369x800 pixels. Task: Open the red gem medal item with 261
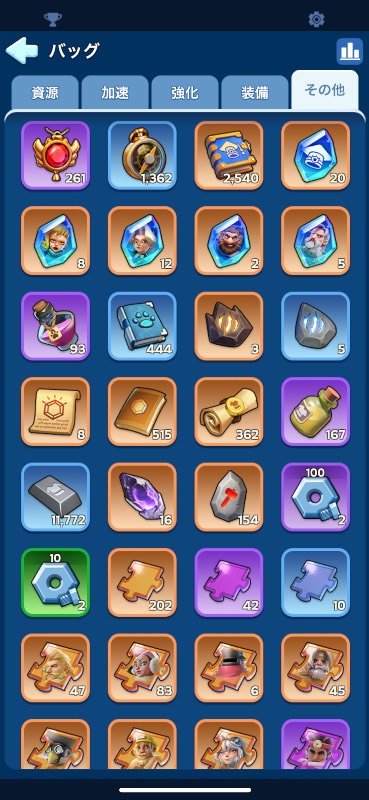click(56, 155)
